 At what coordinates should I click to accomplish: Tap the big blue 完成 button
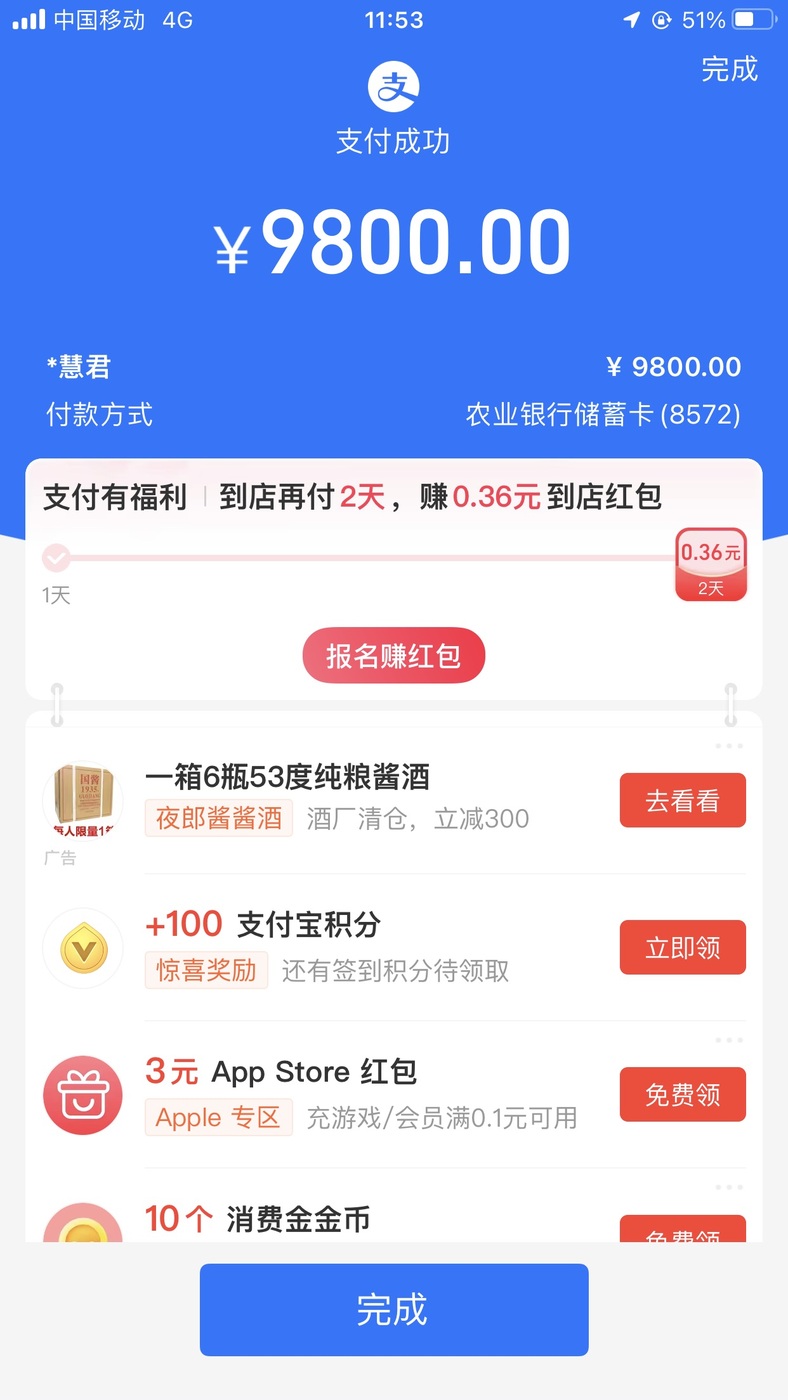point(394,1309)
